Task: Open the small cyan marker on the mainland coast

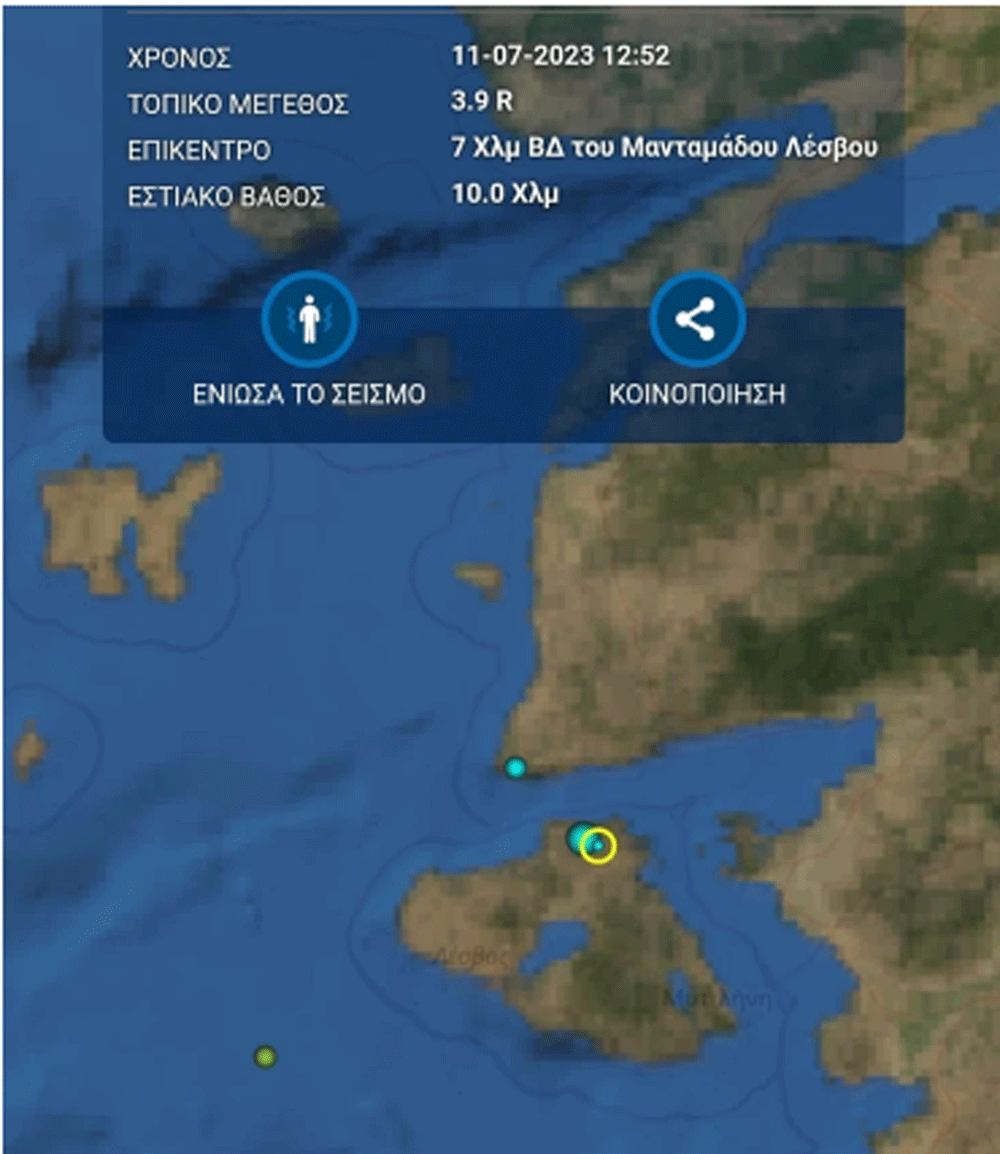Action: [x=515, y=767]
